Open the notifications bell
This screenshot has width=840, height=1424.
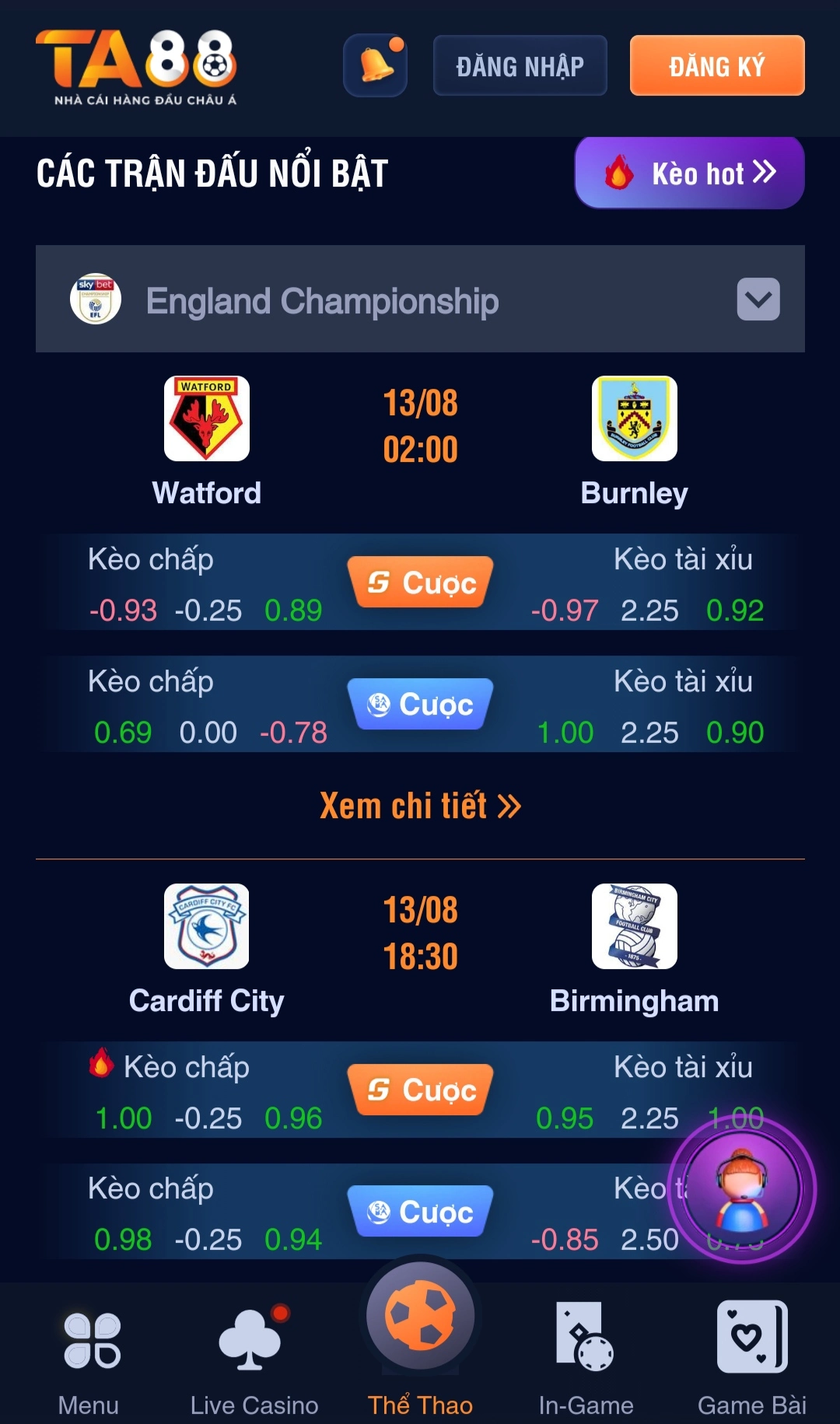click(376, 65)
